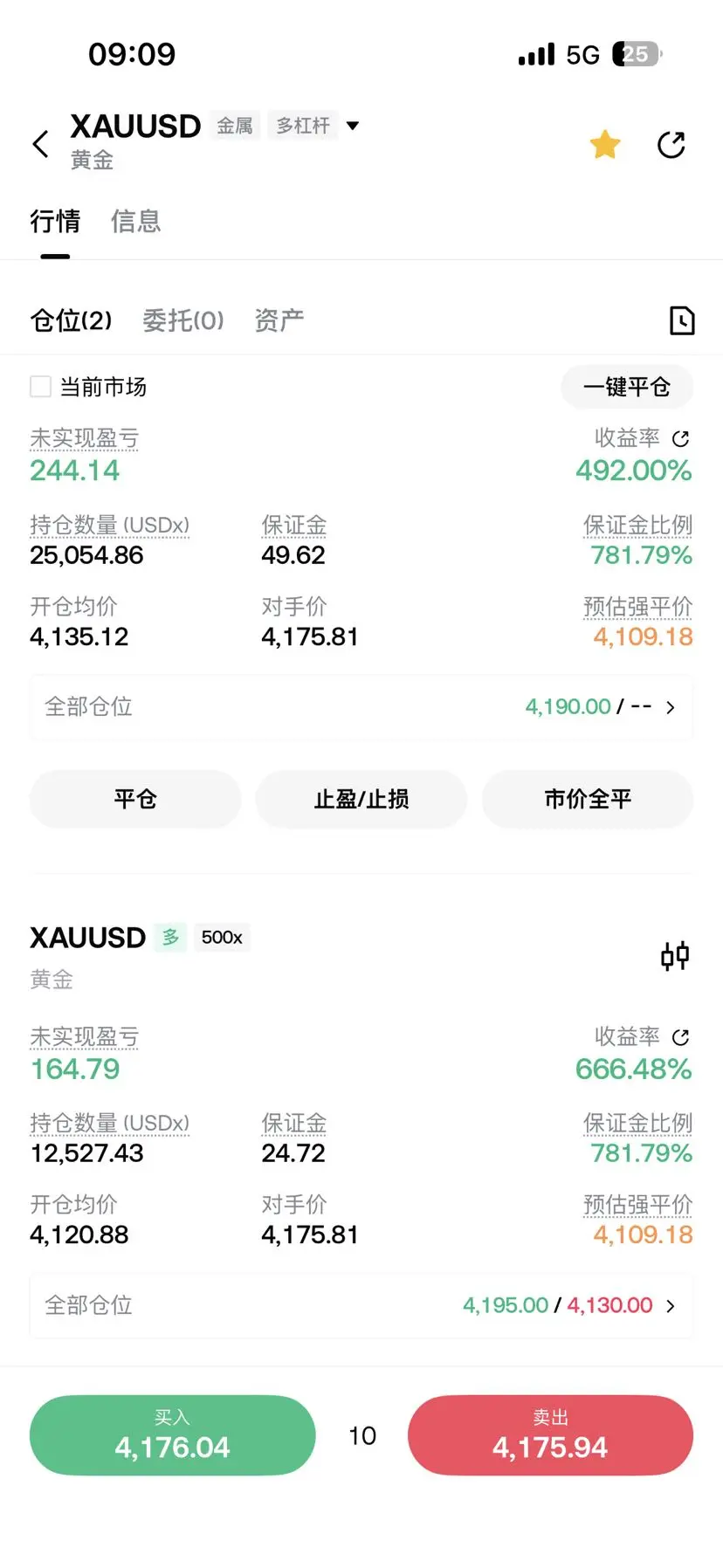
Task: Open the order history document icon
Action: pos(682,320)
